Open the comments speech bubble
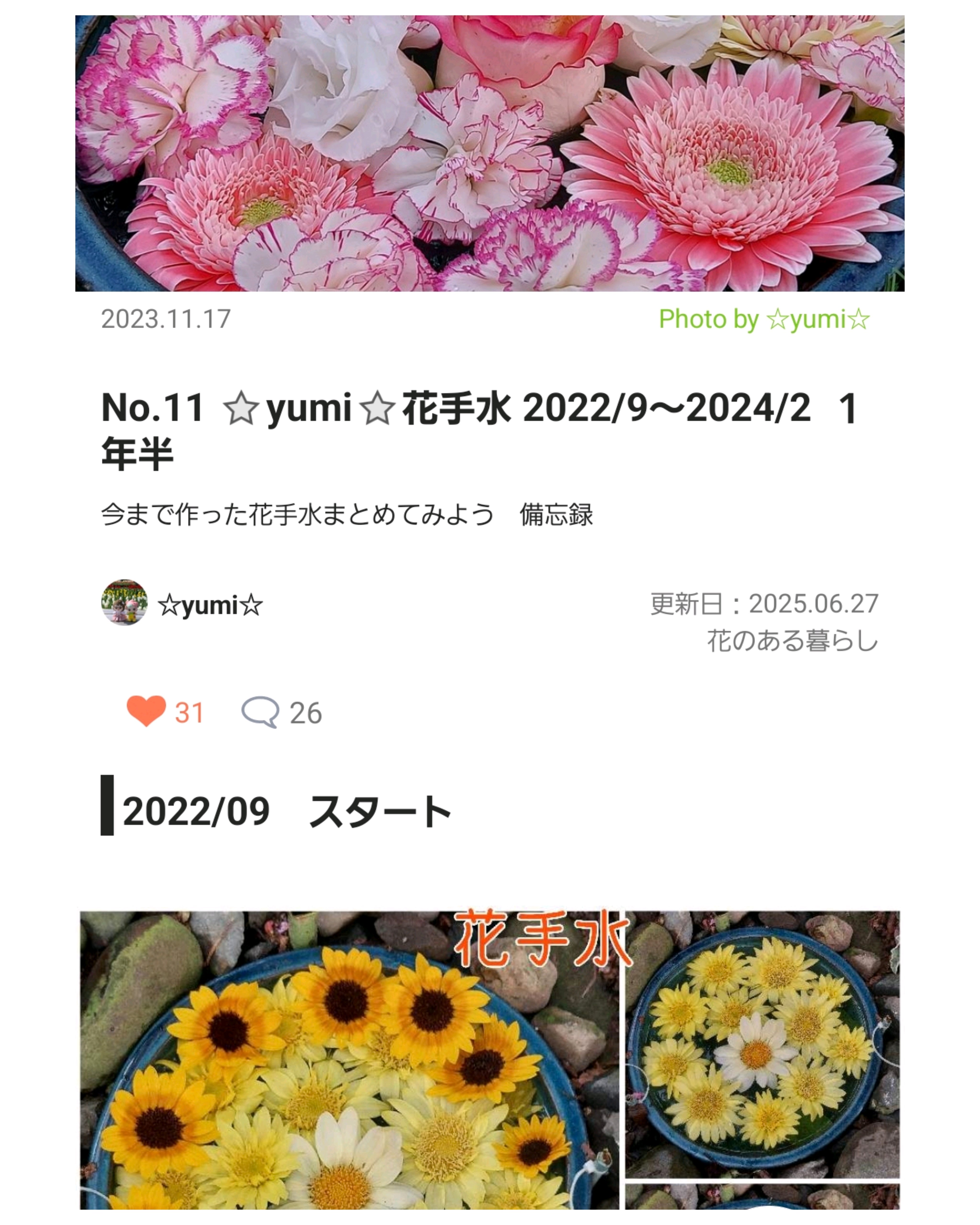This screenshot has height=1225, width=980. [260, 712]
